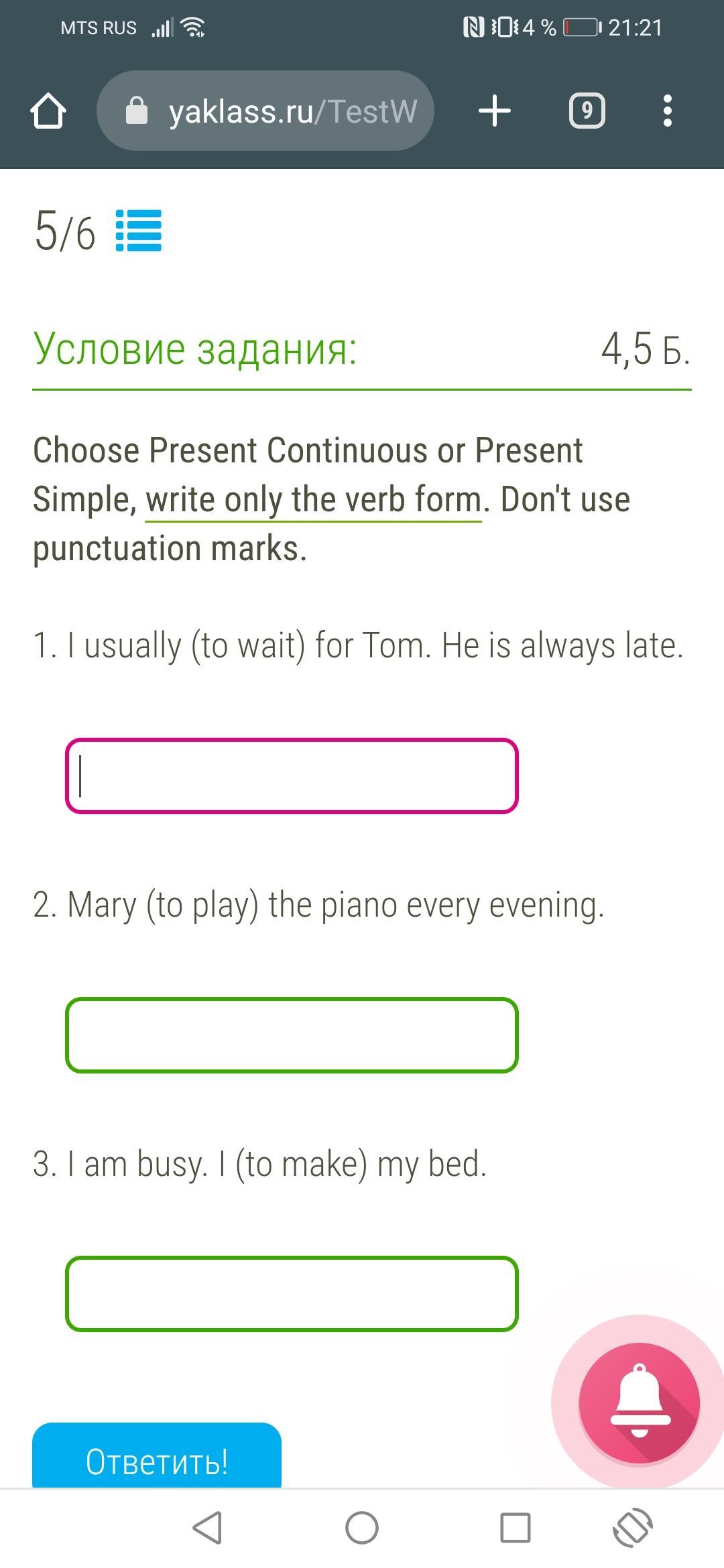Open the browser overflow menu
This screenshot has height=1568, width=724.
667,111
